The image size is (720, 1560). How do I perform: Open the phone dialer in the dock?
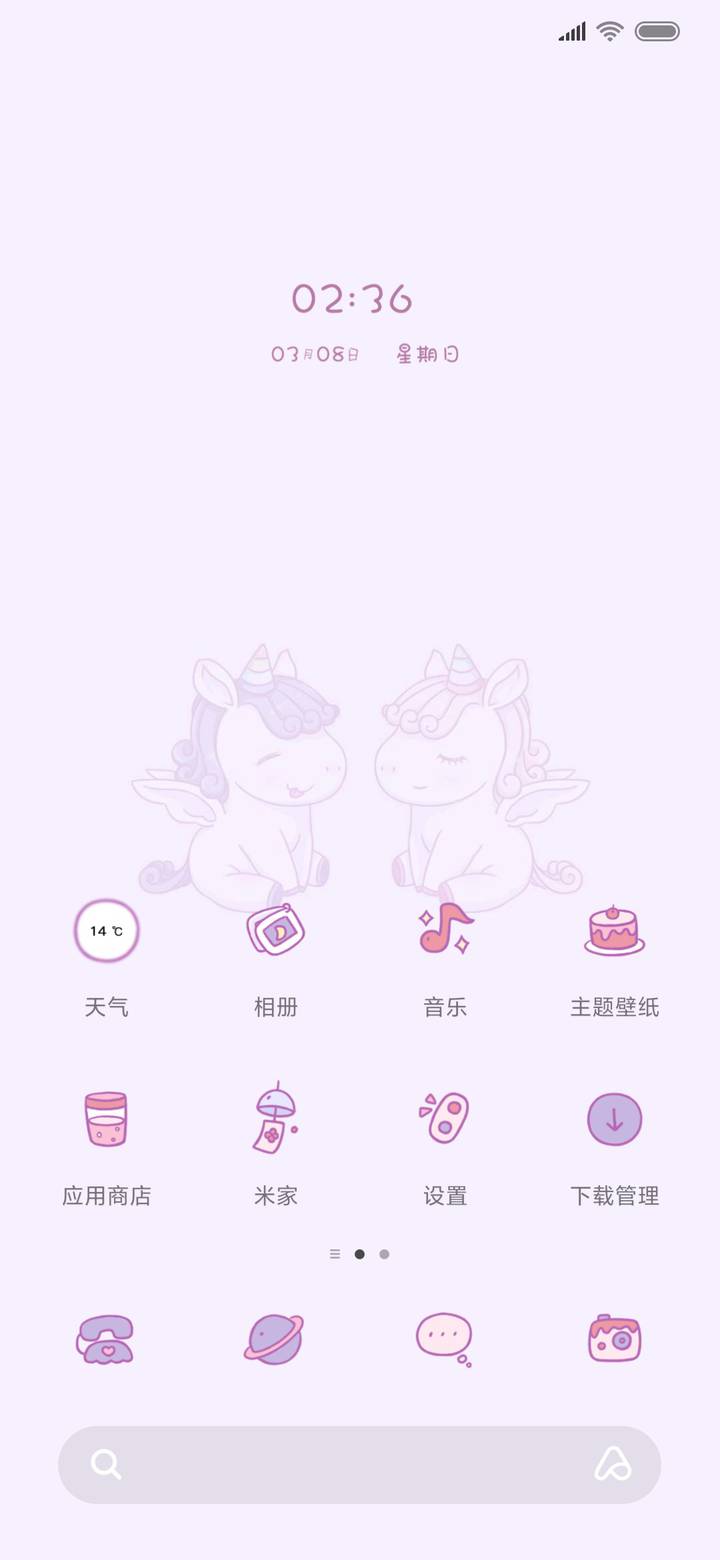[106, 1340]
